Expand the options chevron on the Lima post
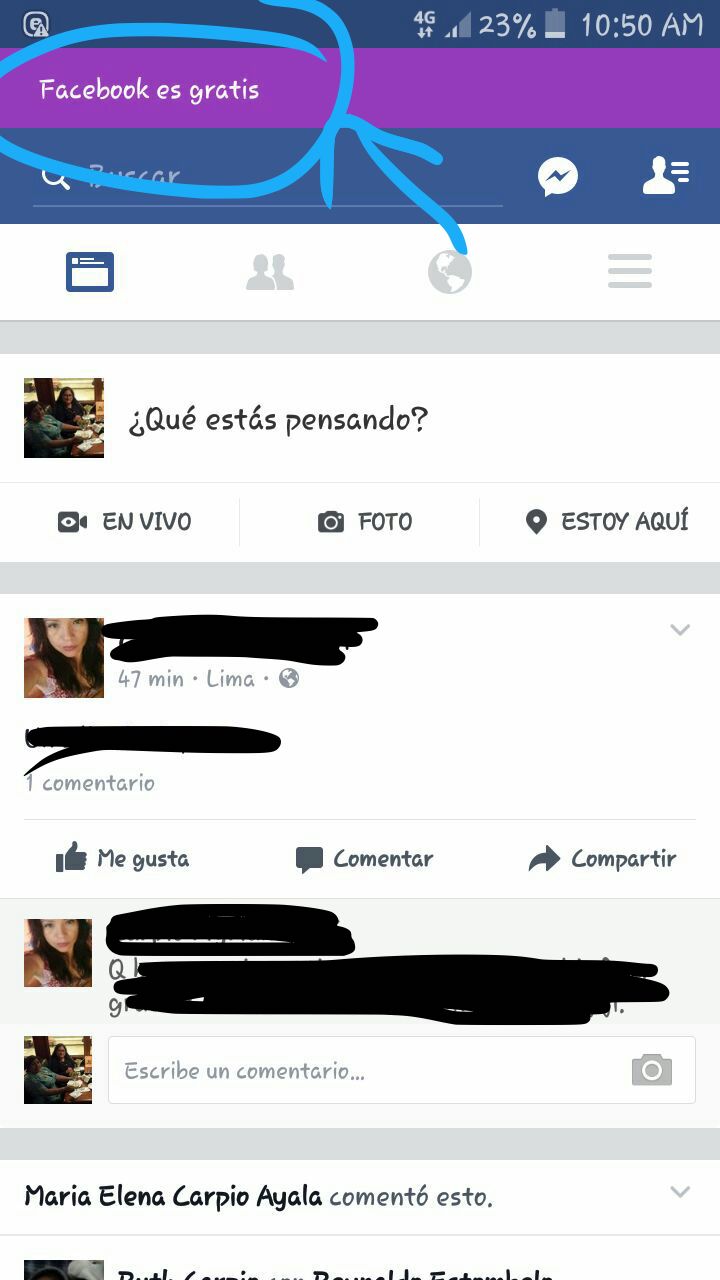 coord(680,630)
